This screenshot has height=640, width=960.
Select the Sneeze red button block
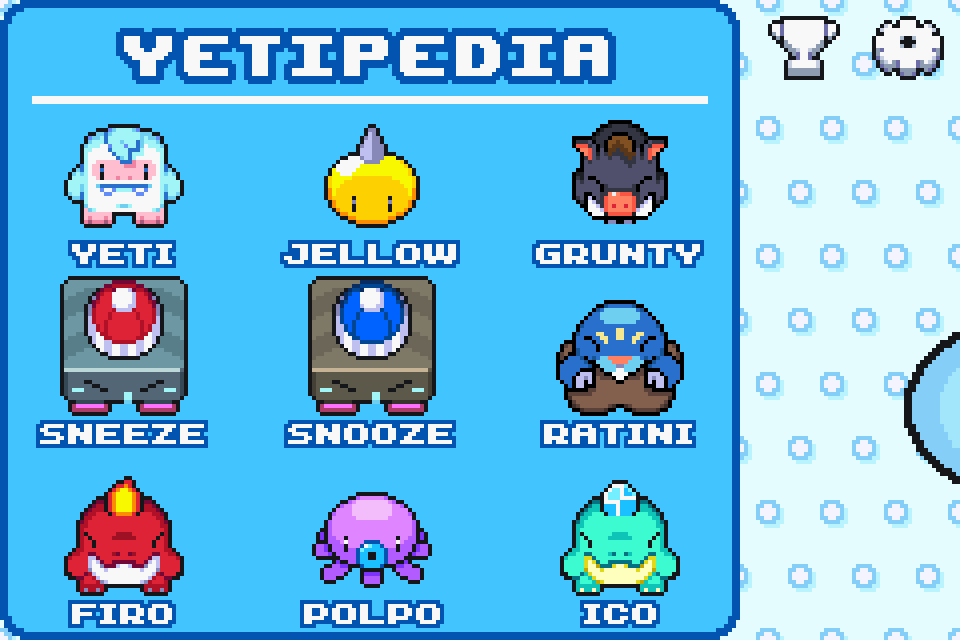click(x=124, y=345)
